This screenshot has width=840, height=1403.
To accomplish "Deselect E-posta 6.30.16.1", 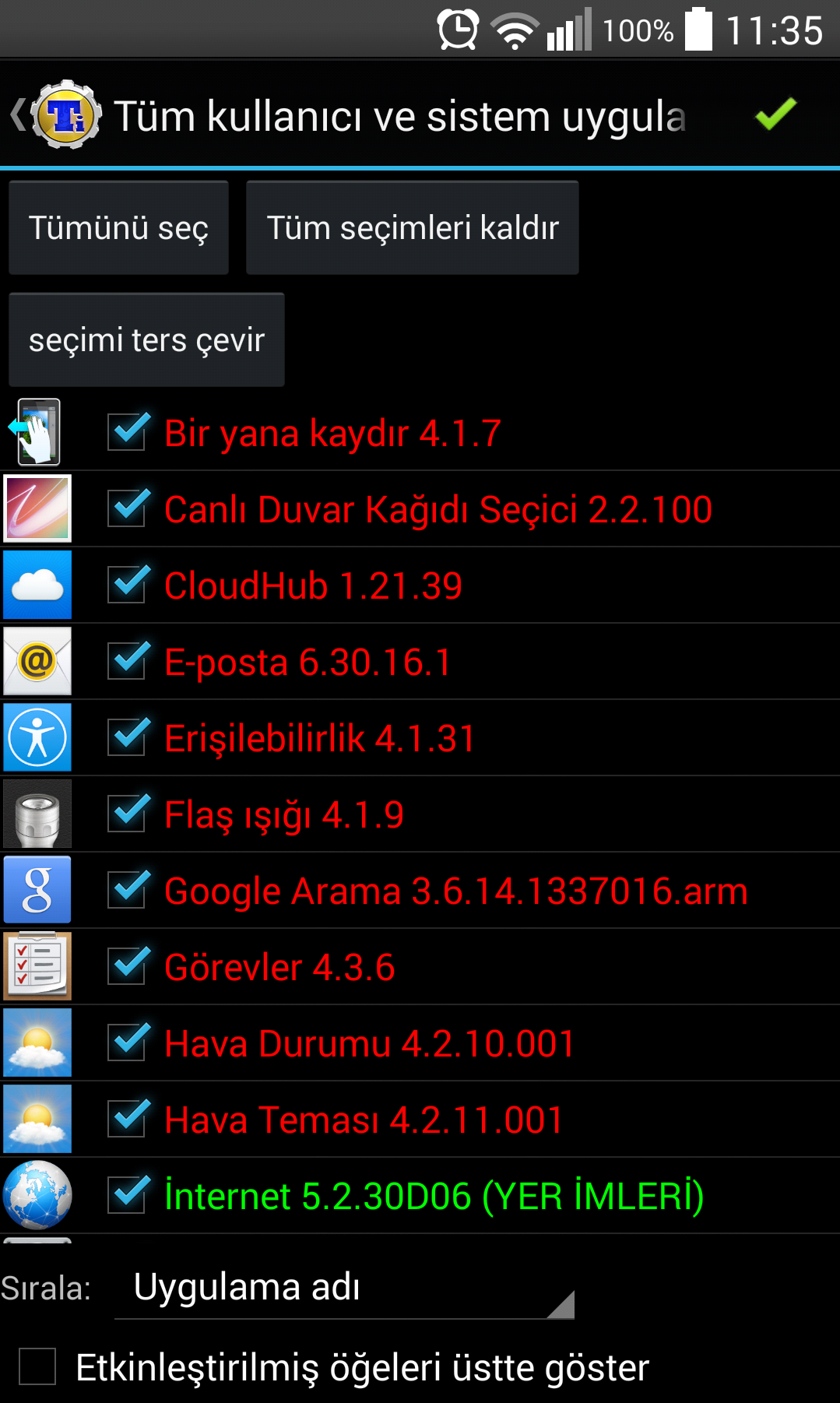I will click(x=127, y=661).
